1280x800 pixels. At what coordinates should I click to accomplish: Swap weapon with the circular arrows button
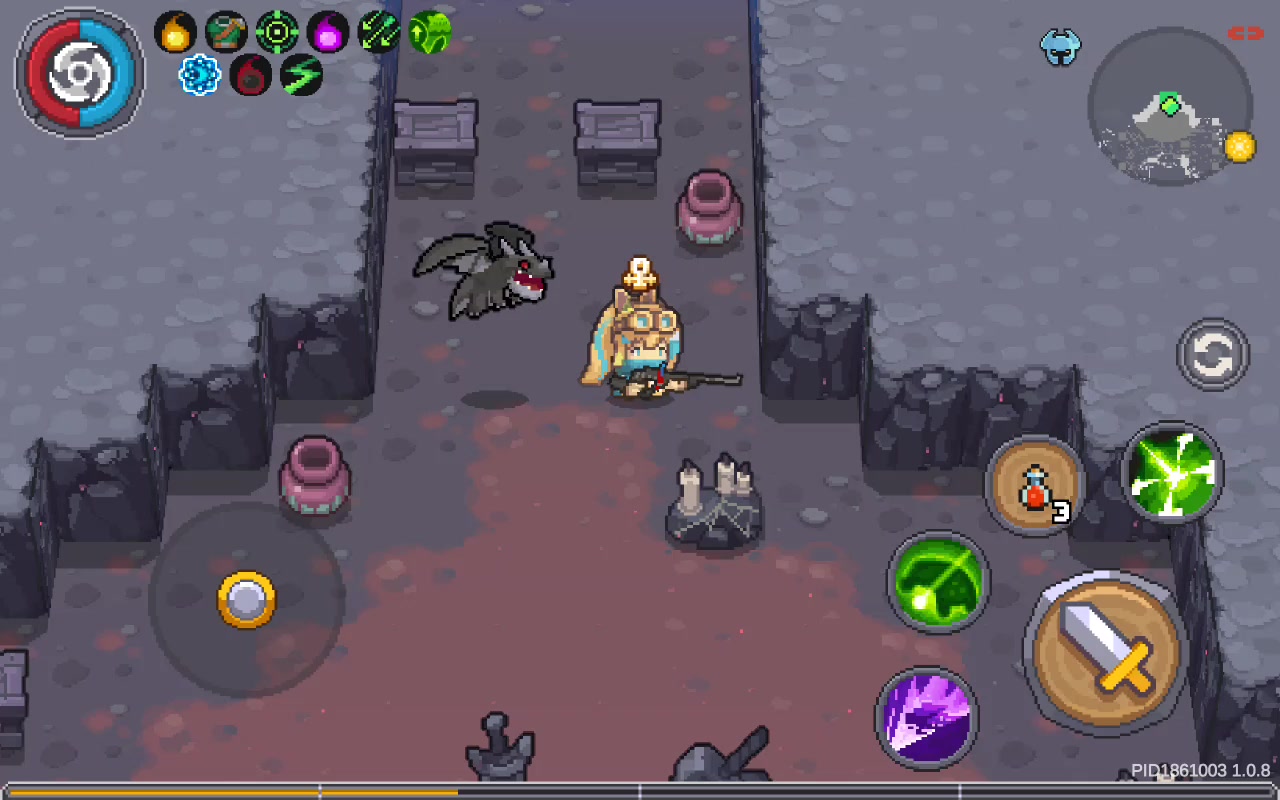click(1212, 353)
